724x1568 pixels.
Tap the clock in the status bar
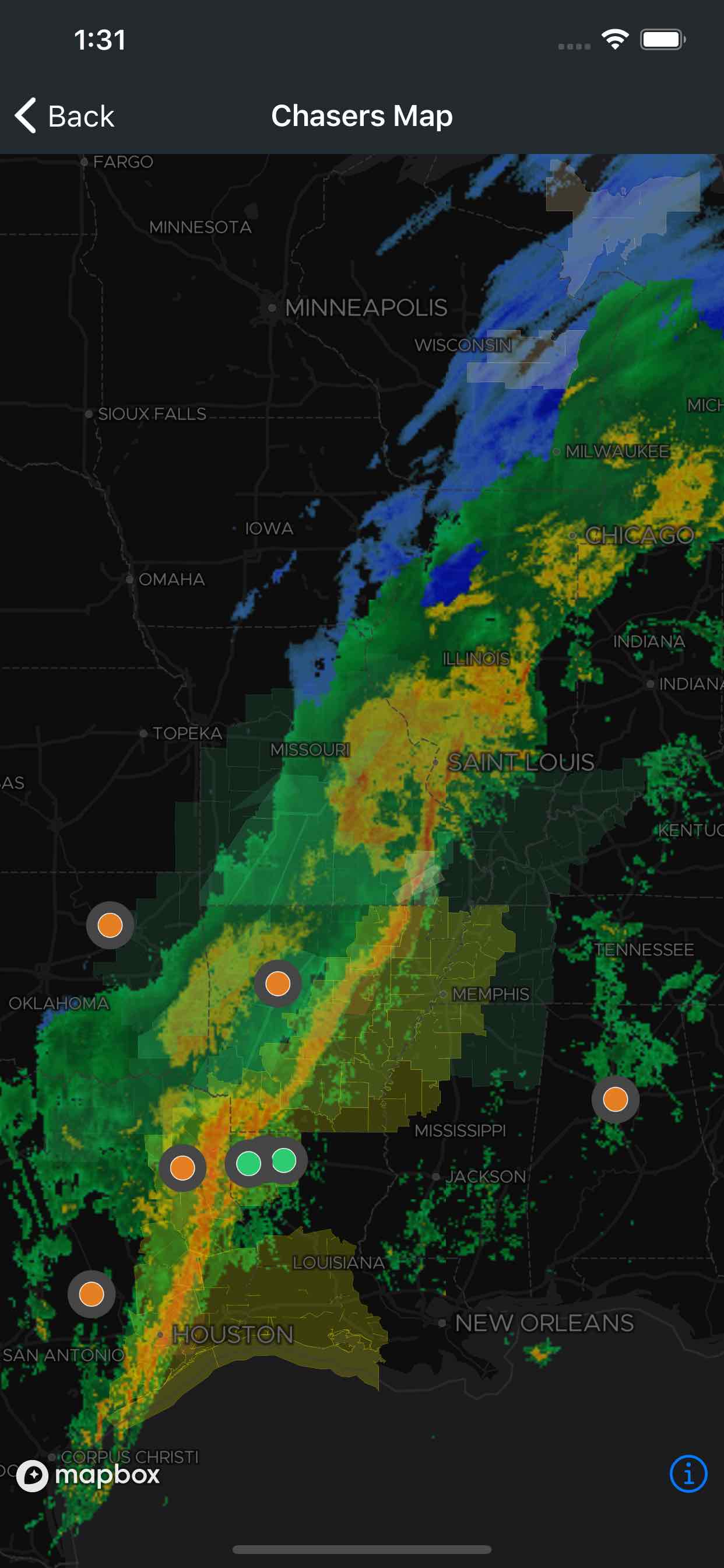point(100,40)
